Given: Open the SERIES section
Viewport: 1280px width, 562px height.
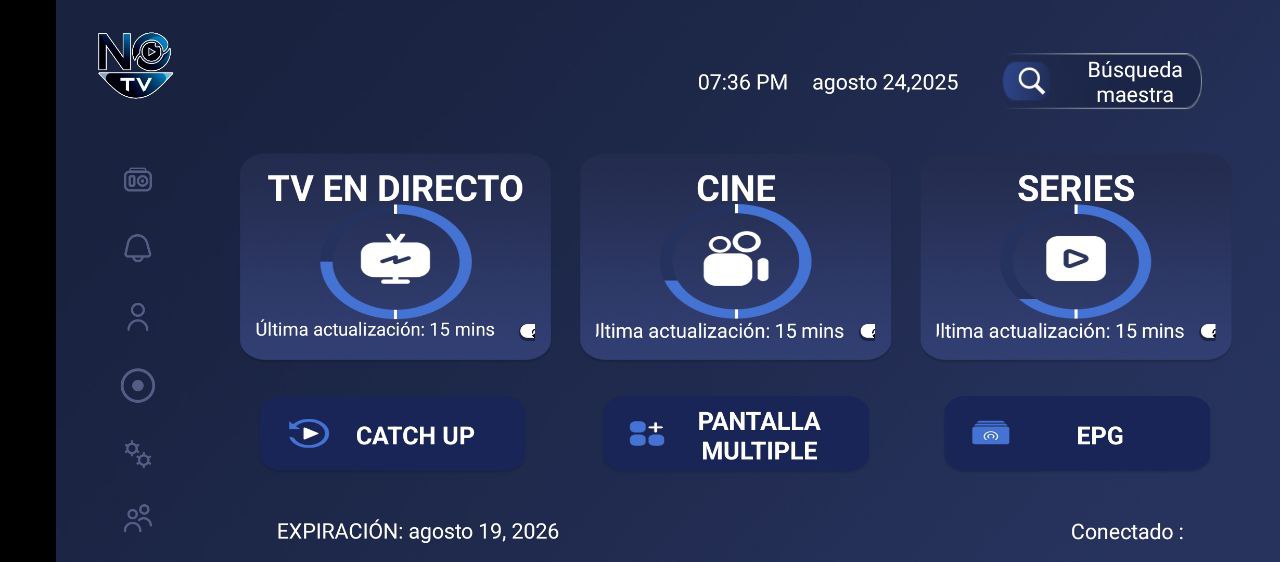Looking at the screenshot, I should click(1075, 255).
